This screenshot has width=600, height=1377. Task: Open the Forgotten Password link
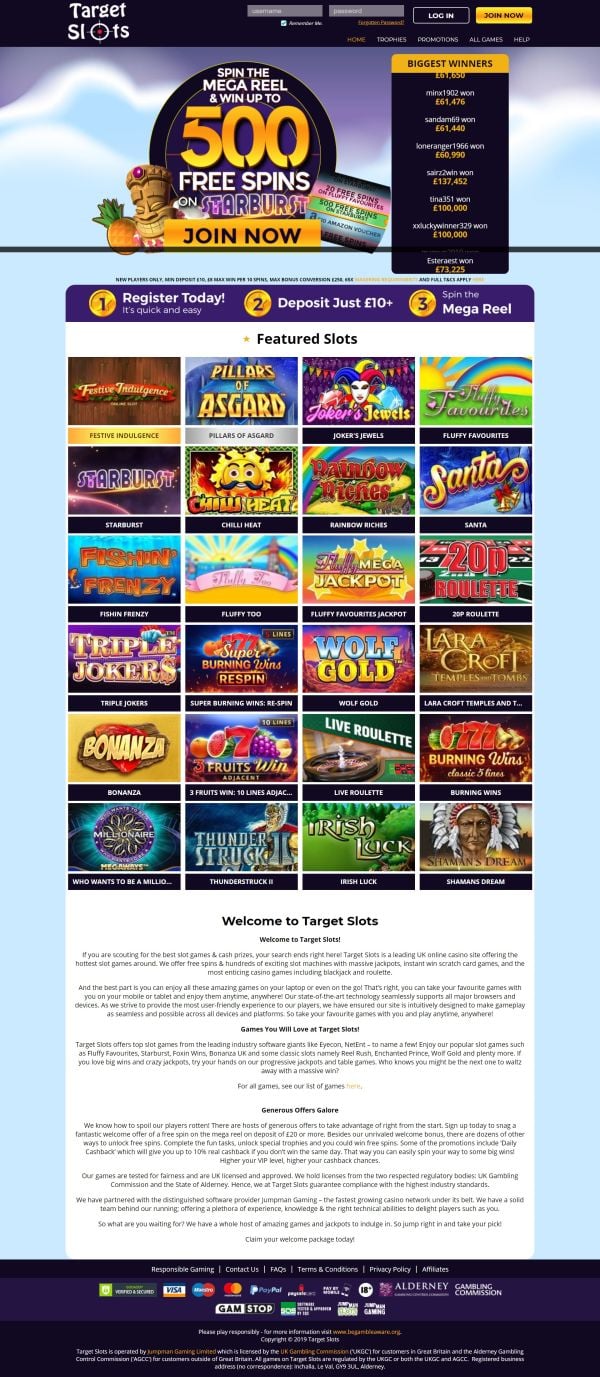[x=381, y=22]
